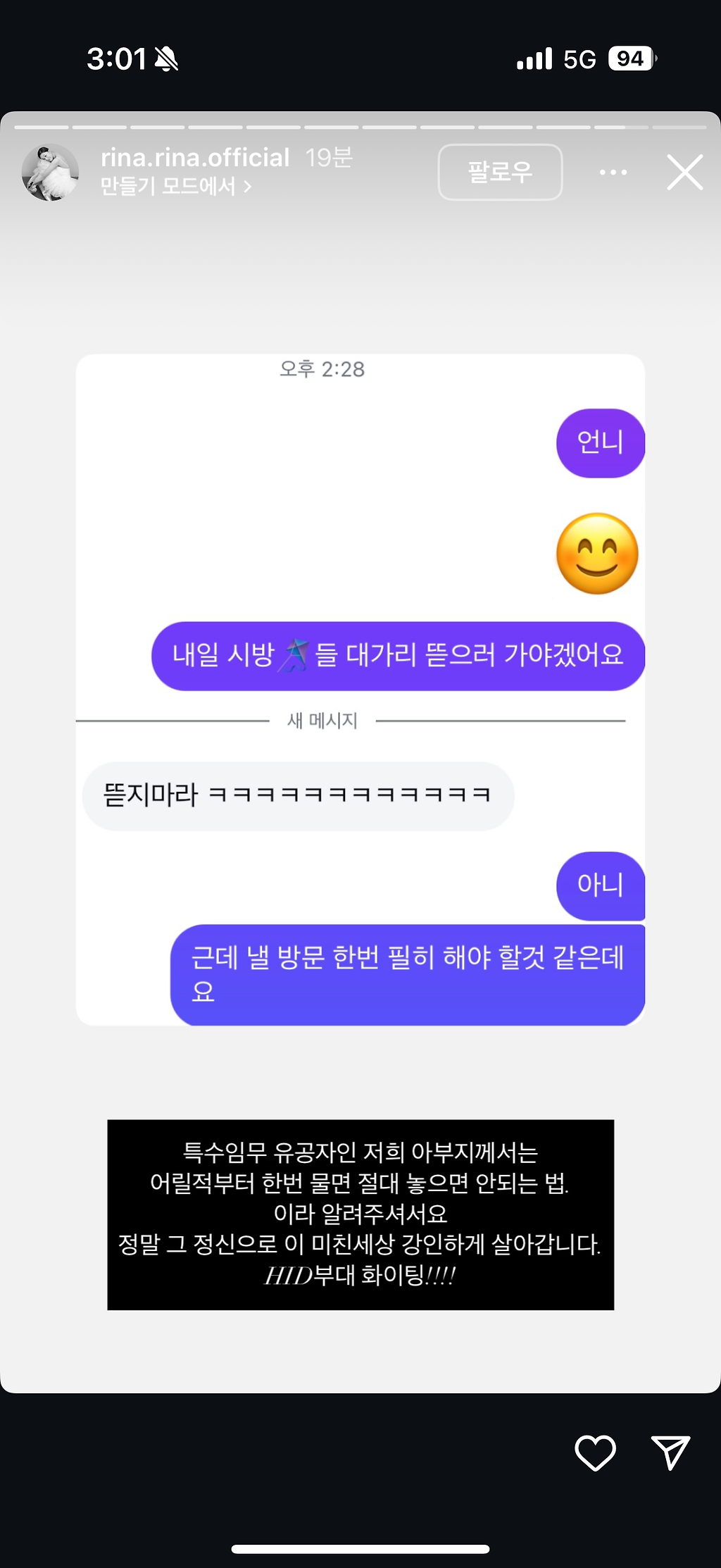
Task: Tap the 팔로우 follow button
Action: 500,172
